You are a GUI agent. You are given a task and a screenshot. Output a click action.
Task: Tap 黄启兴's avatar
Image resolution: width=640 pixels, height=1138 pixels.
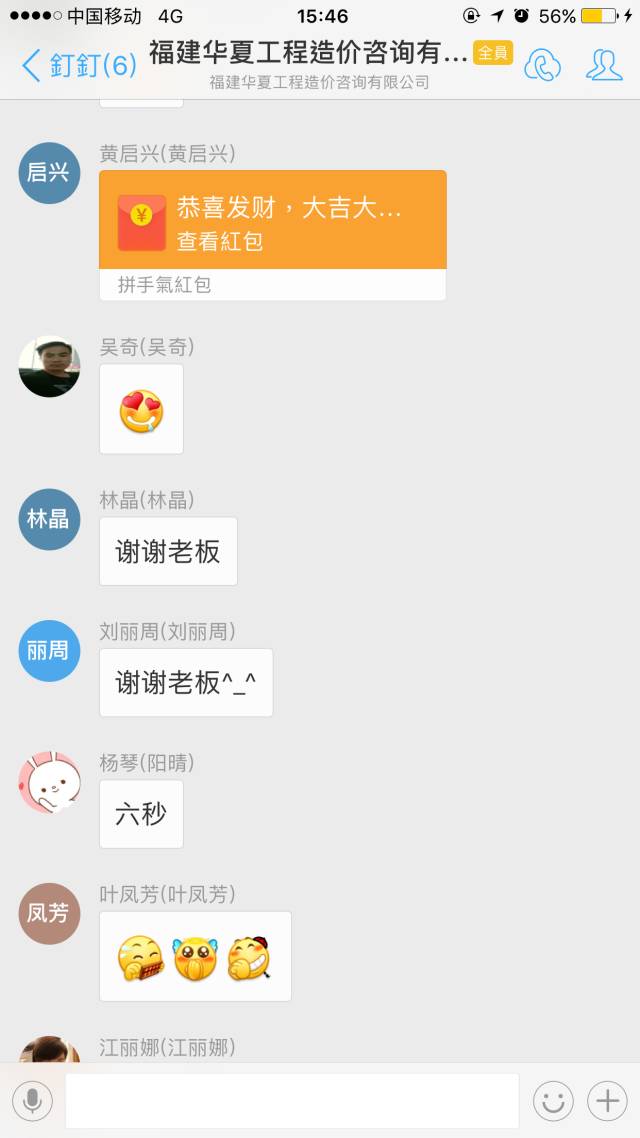pyautogui.click(x=49, y=173)
